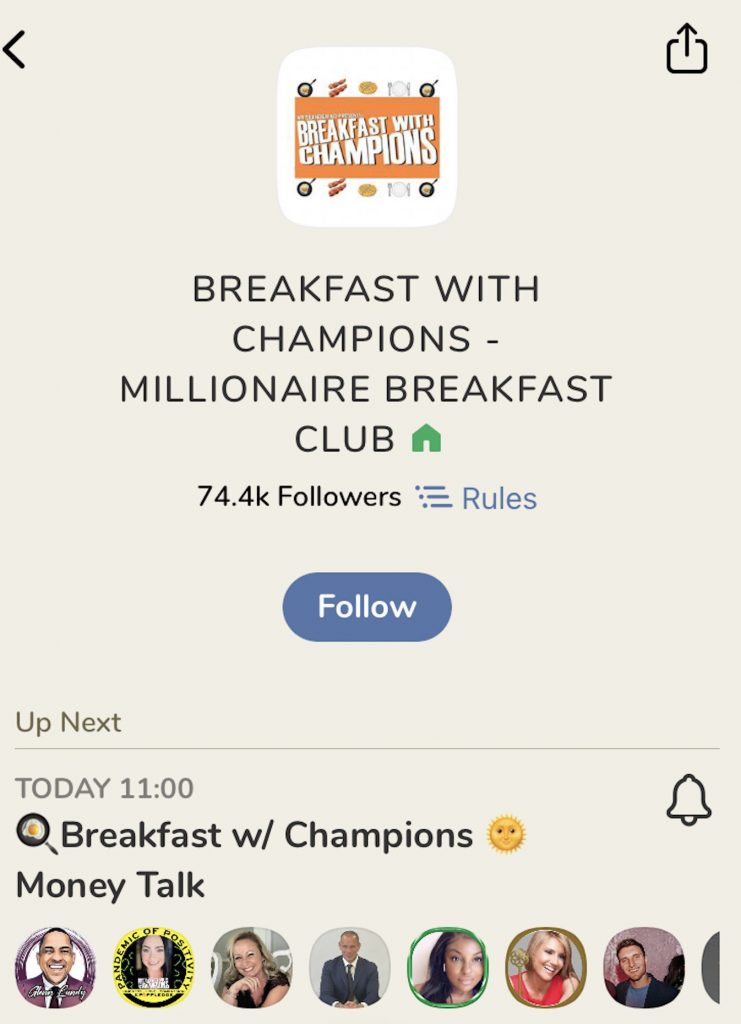The width and height of the screenshot is (741, 1024).
Task: Open the profile of the man in suit avatar
Action: tap(349, 967)
